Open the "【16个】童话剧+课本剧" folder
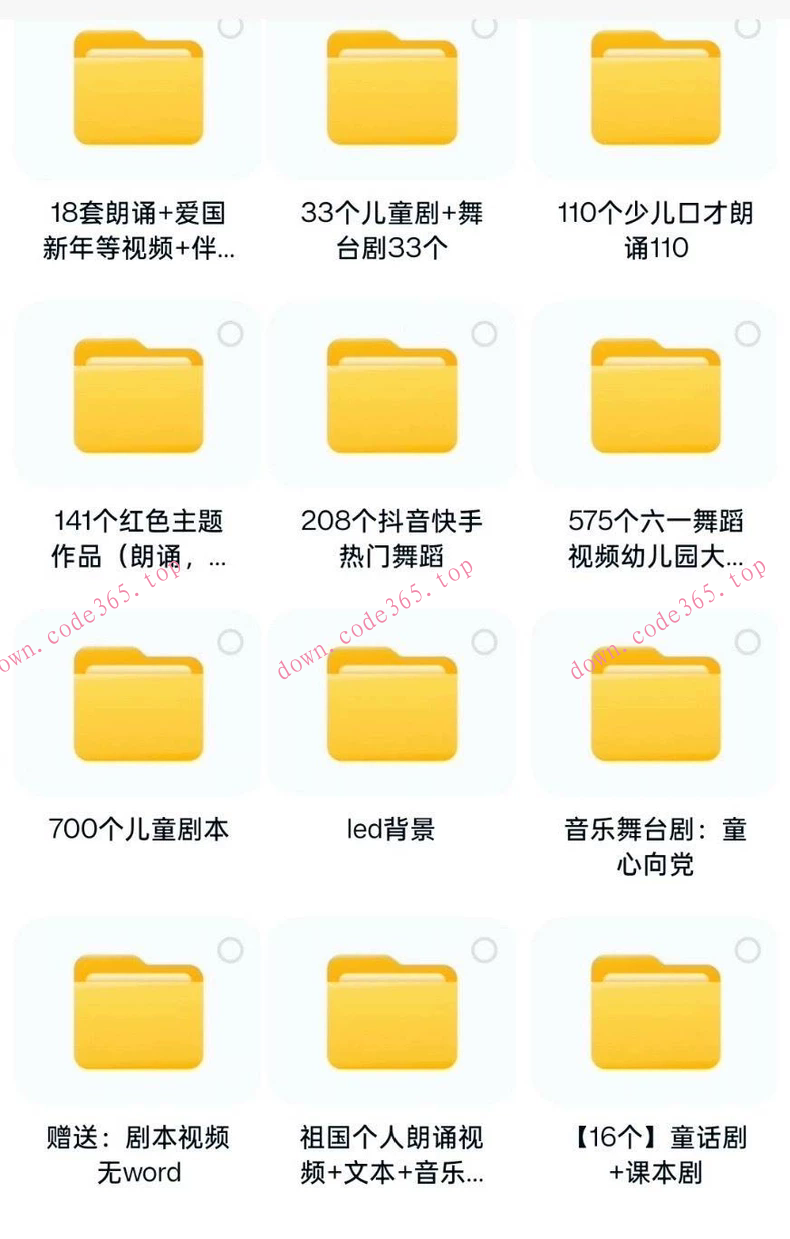This screenshot has width=790, height=1239. click(655, 1010)
